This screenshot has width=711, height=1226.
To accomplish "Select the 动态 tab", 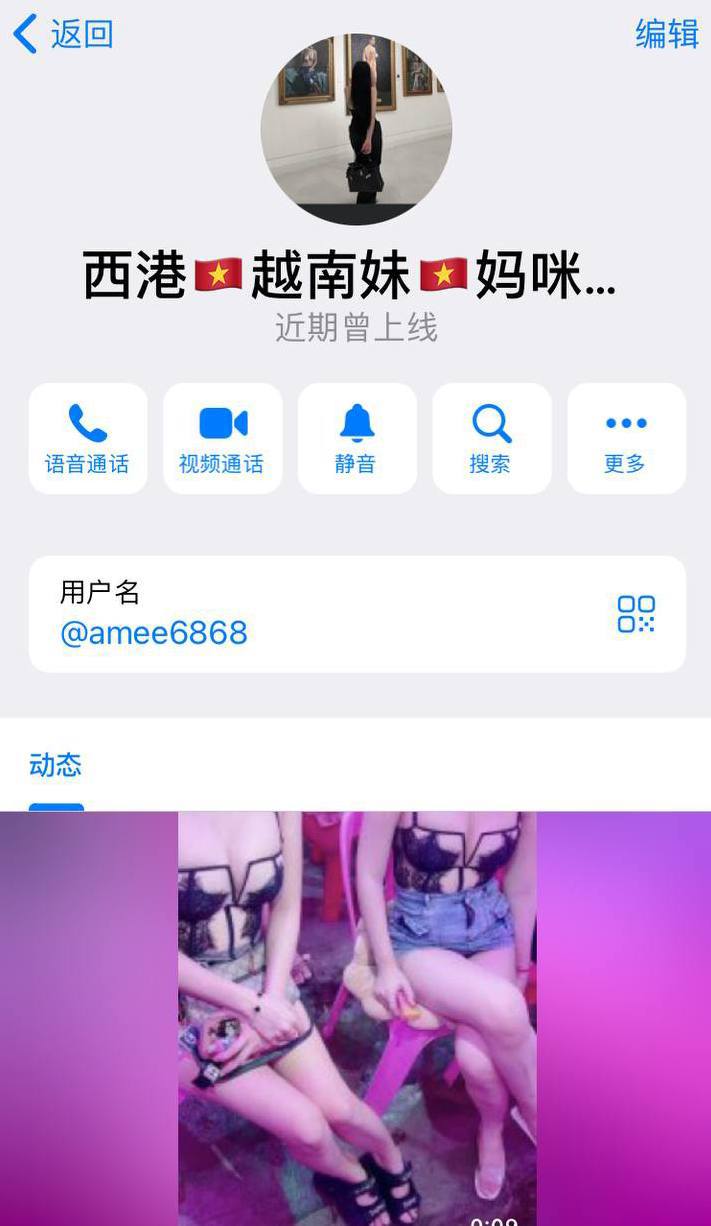I will pos(56,766).
